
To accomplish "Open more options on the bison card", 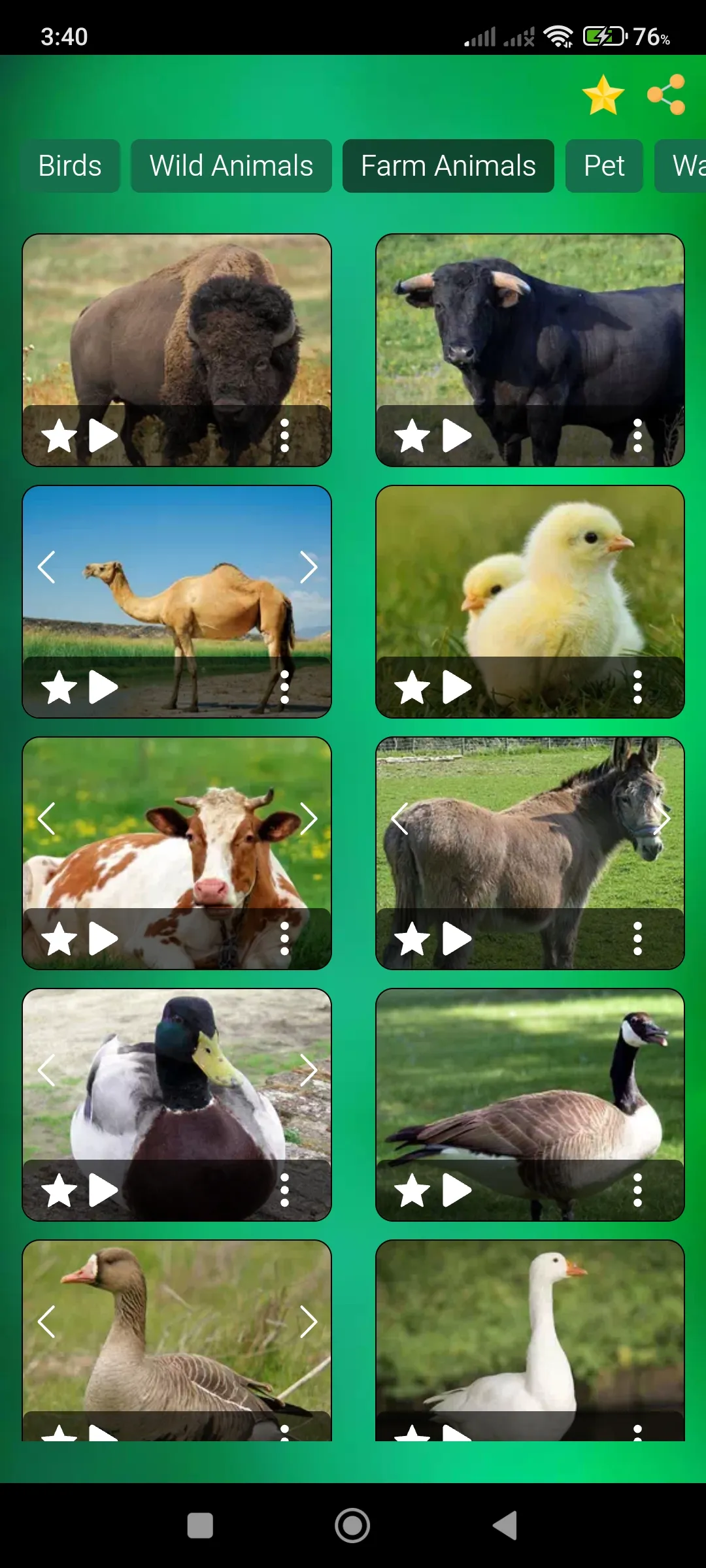I will (284, 436).
